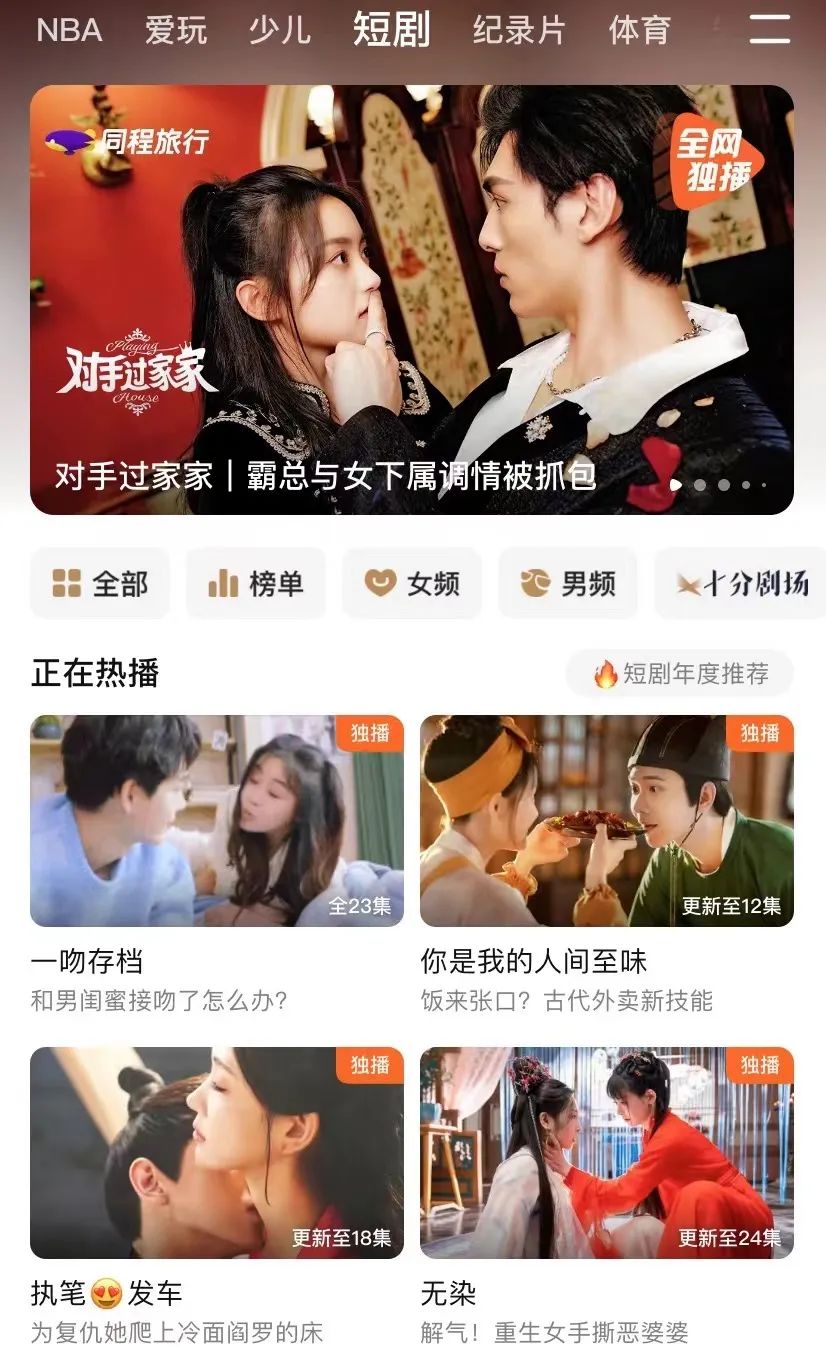Open the channel list menu icon
Image resolution: width=826 pixels, height=1368 pixels.
(769, 29)
